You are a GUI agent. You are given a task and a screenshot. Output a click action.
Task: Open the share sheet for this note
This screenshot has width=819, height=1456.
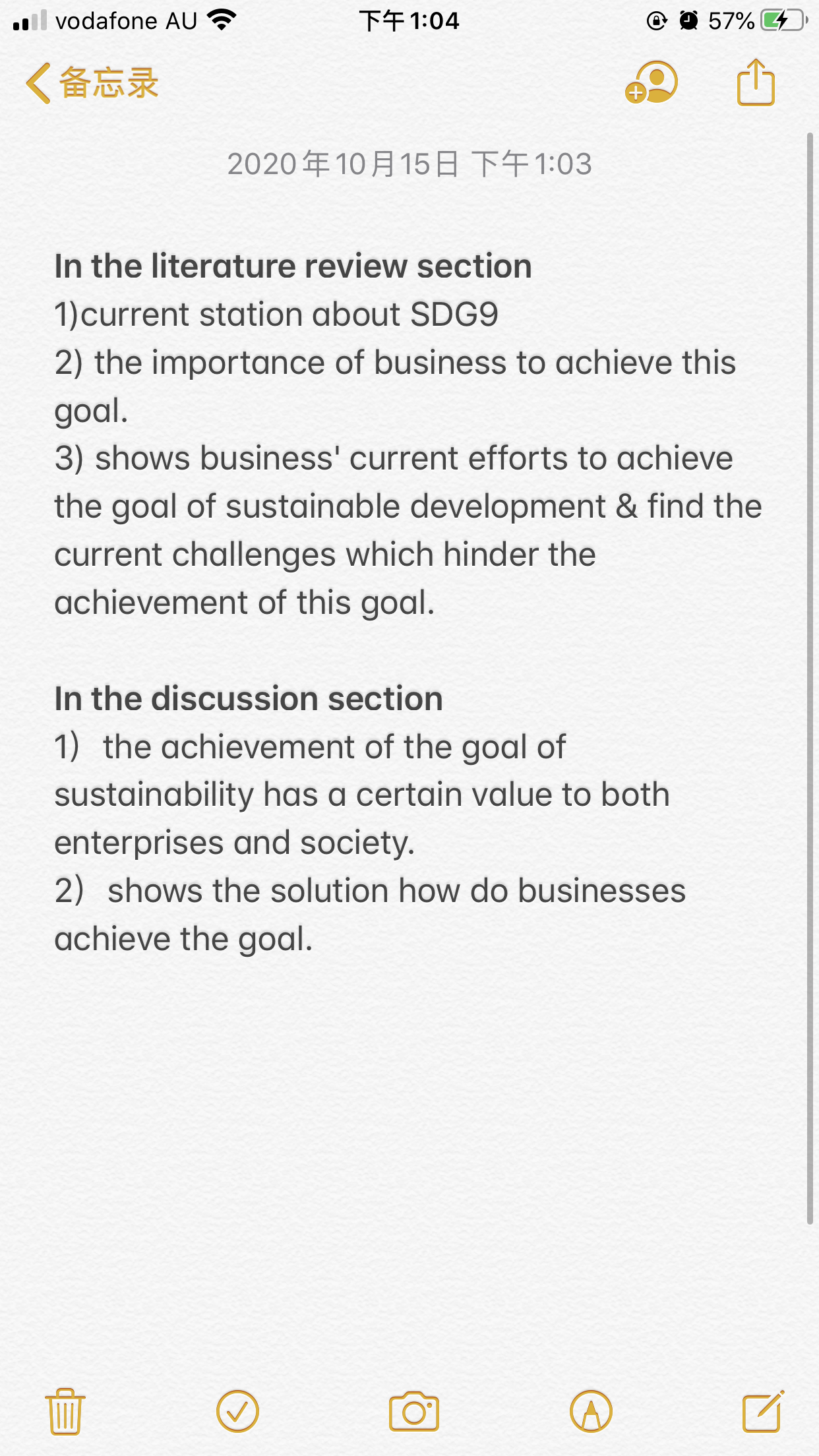click(x=756, y=82)
